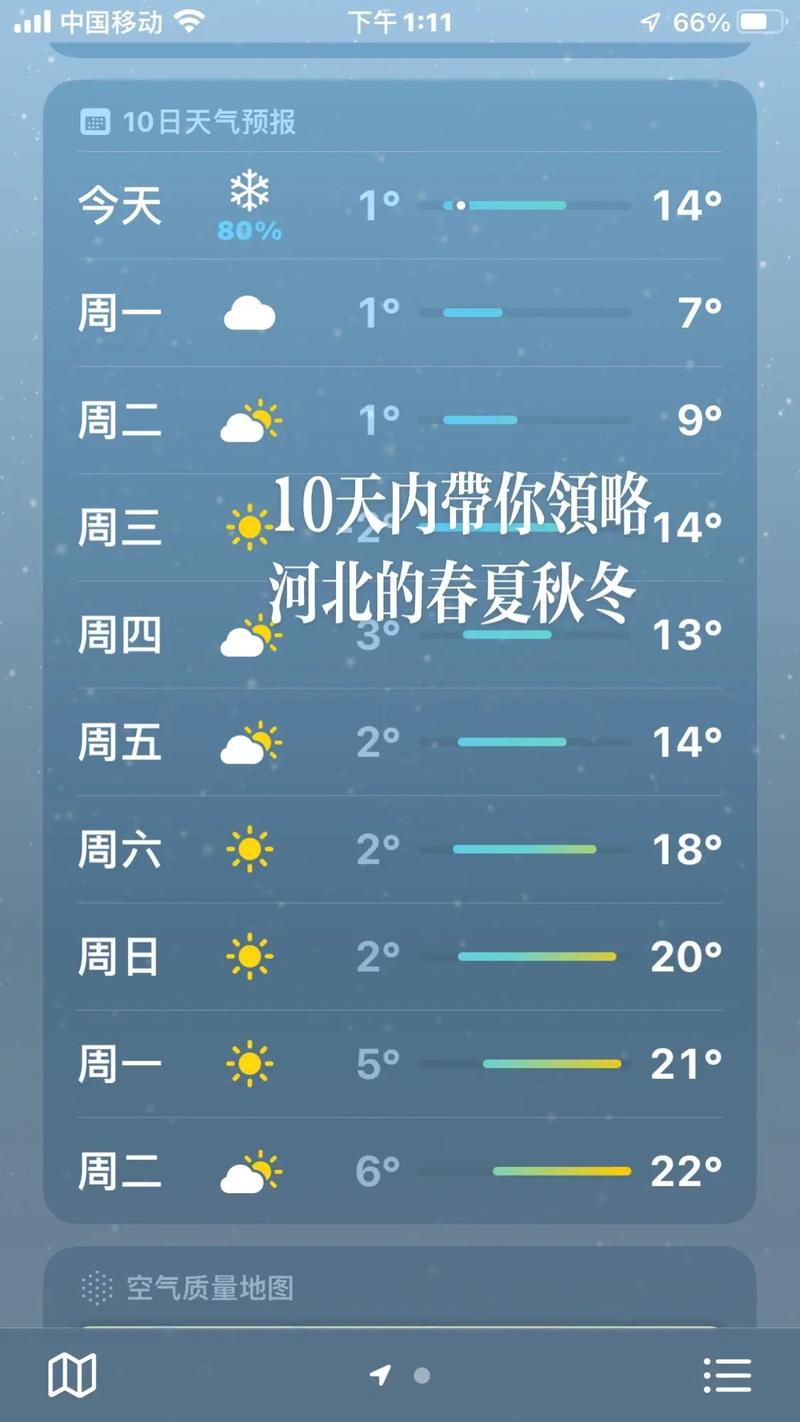Tap the air quality map dotted icon
The image size is (800, 1422).
97,1290
